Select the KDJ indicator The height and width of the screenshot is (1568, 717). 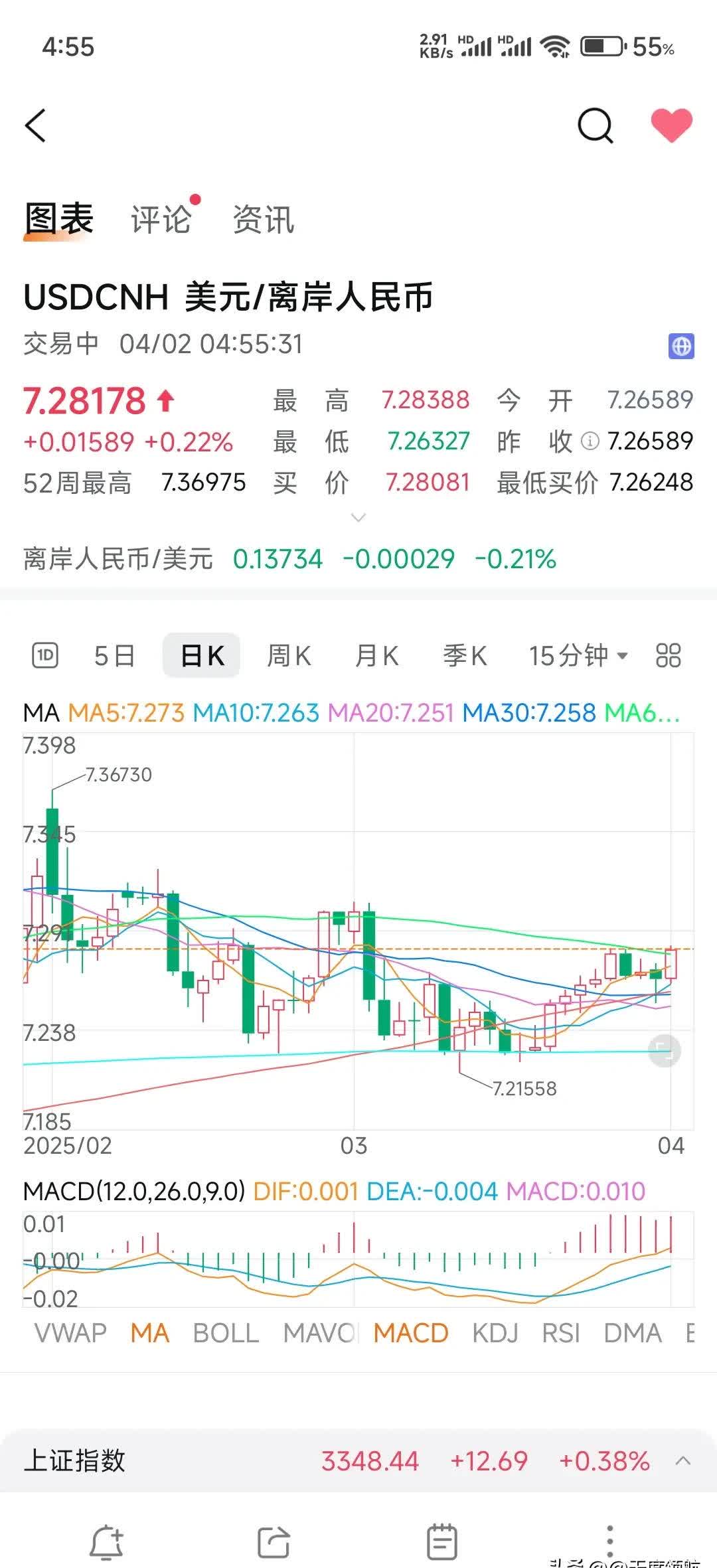pyautogui.click(x=495, y=1332)
